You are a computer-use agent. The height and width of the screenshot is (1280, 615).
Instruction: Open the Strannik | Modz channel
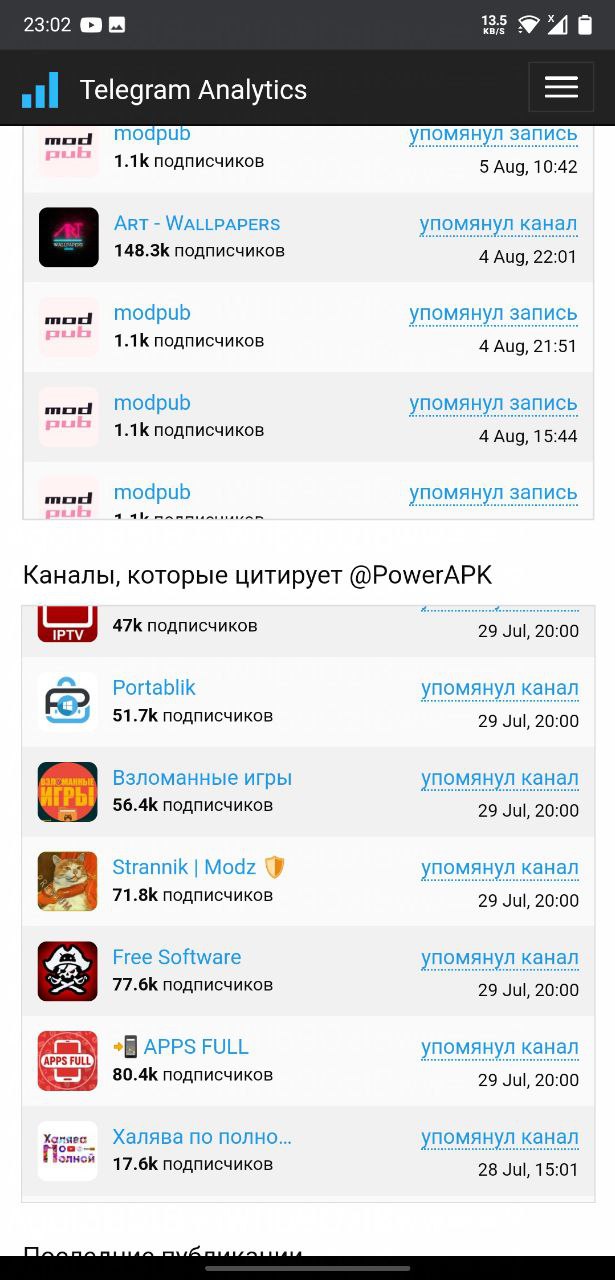pos(185,867)
